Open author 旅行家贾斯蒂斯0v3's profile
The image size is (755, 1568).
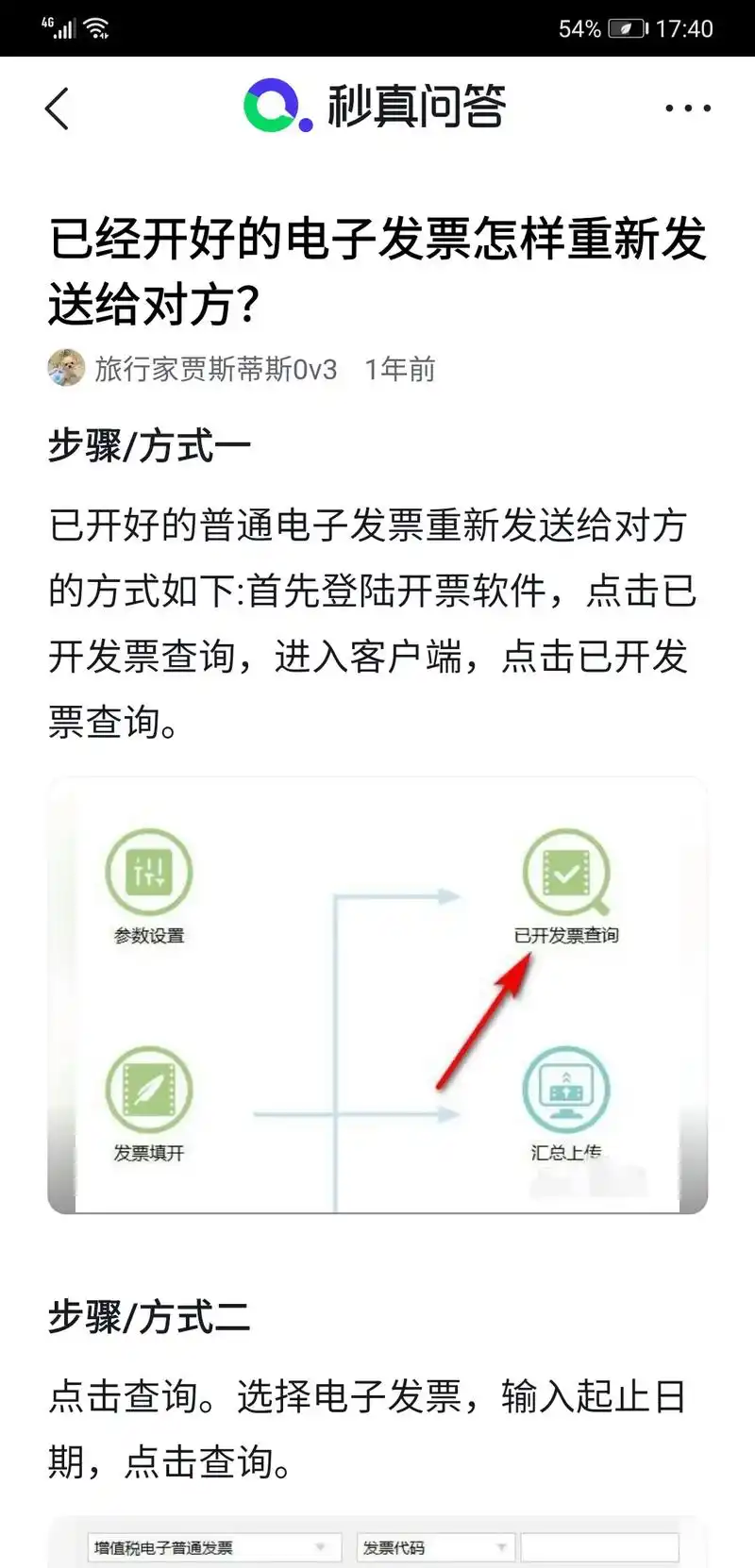215,369
